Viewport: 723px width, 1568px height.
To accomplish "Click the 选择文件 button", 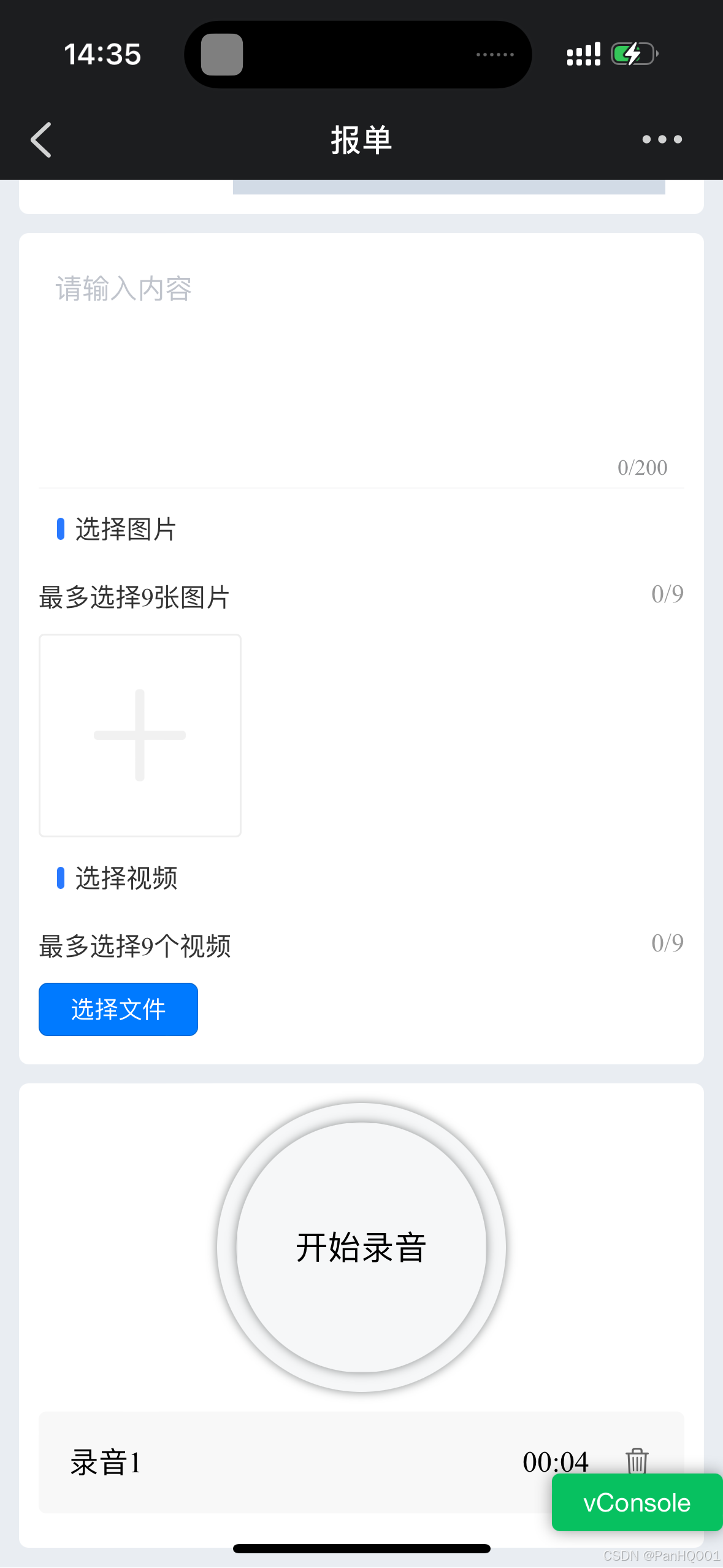I will 118,1009.
